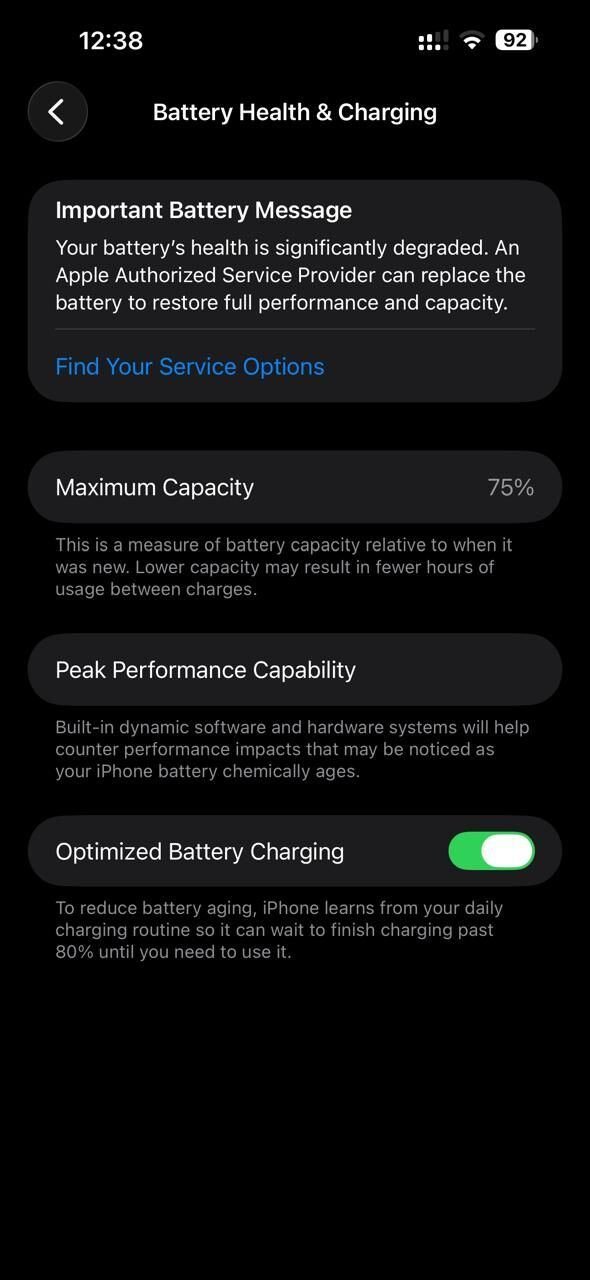Screen dimensions: 590x1280
Task: Go back using the back arrow
Action: pyautogui.click(x=58, y=111)
